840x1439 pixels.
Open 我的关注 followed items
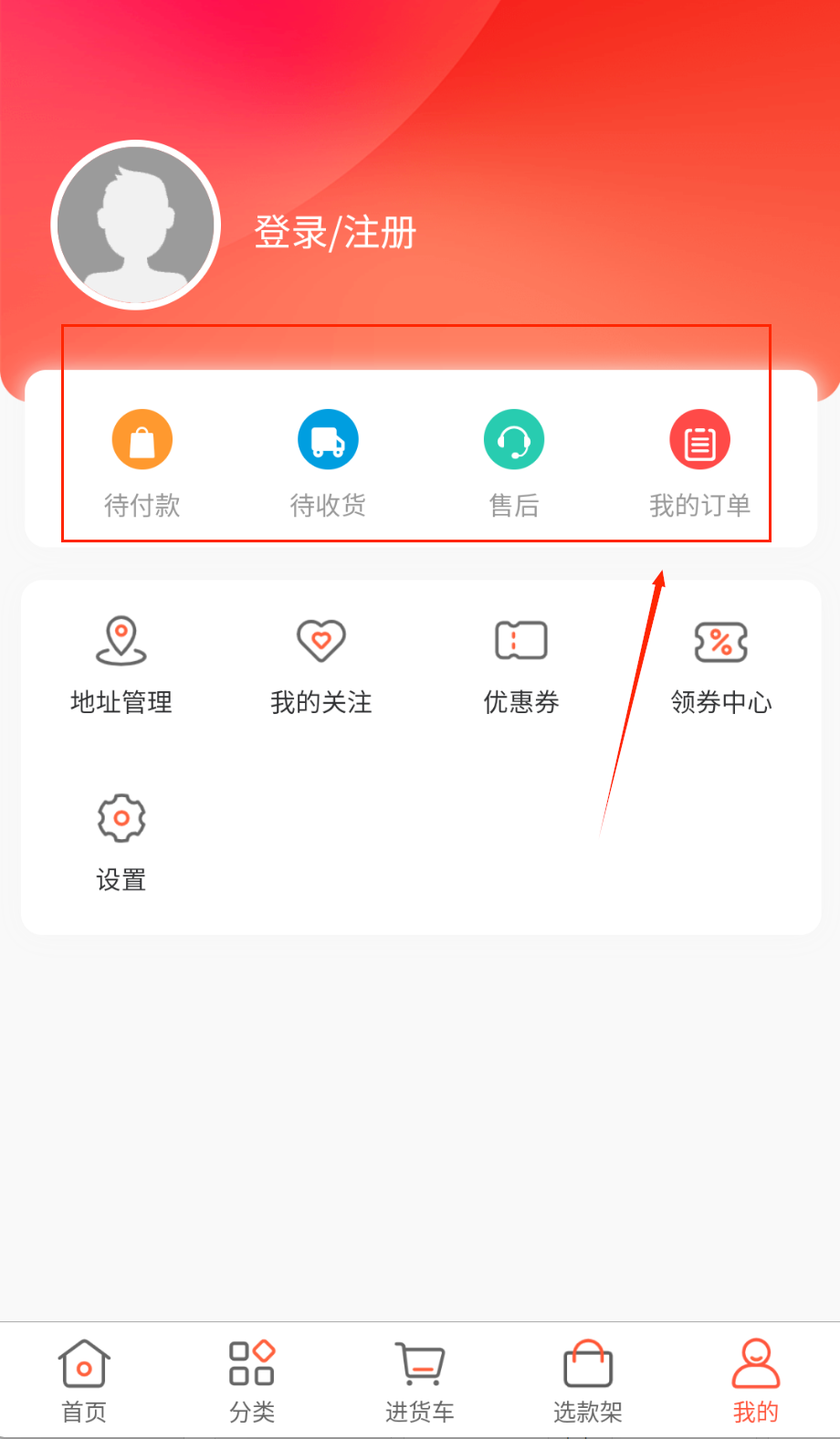tap(321, 664)
